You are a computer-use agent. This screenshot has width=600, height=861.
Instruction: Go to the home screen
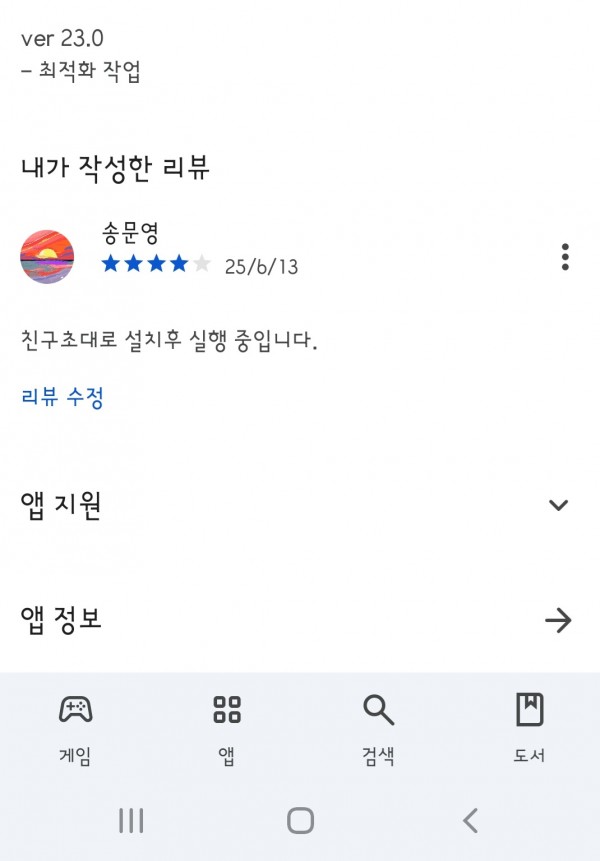click(300, 821)
